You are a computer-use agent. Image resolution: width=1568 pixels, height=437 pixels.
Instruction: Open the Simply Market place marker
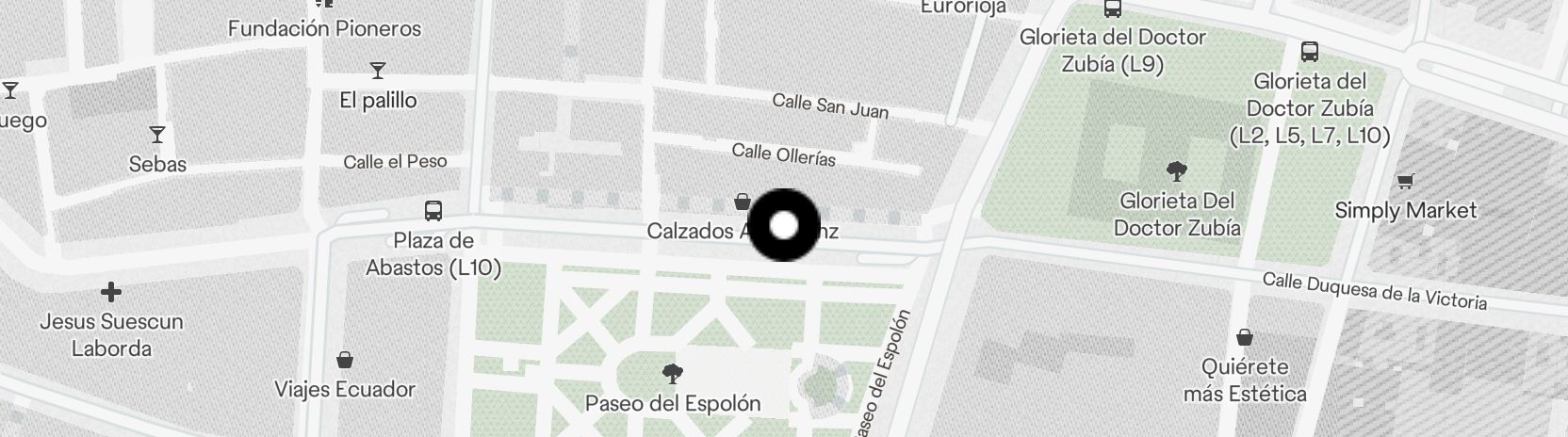[x=1405, y=182]
